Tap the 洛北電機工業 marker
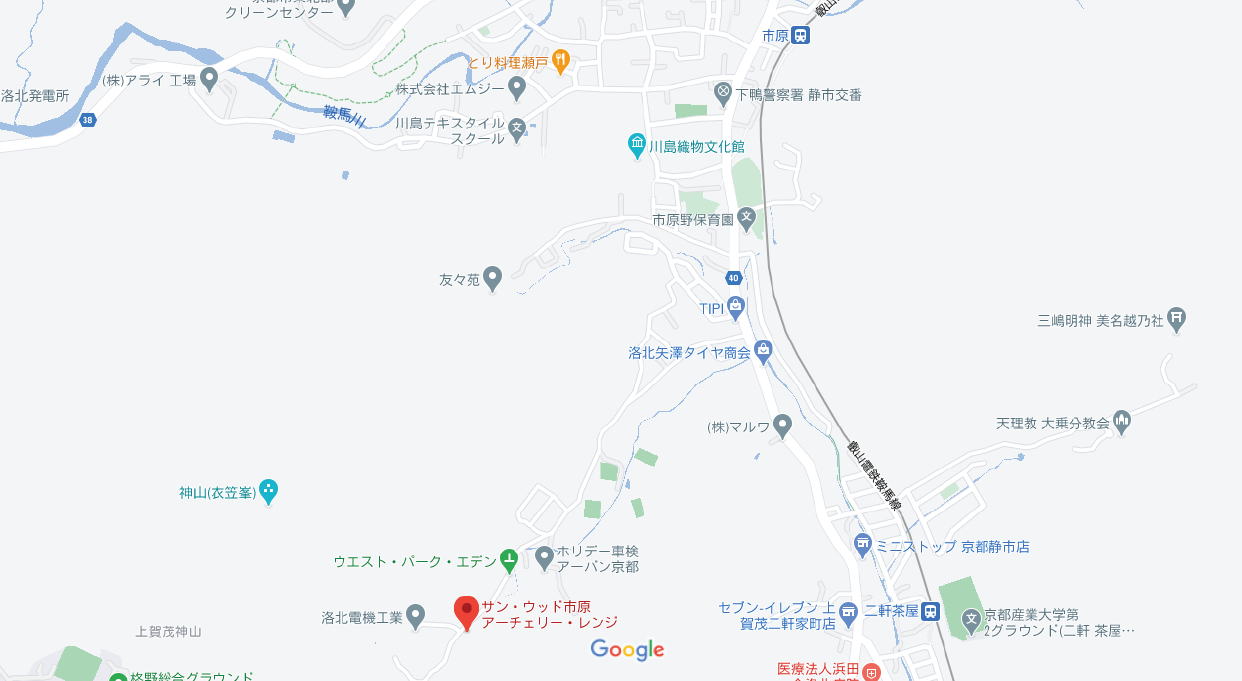The width and height of the screenshot is (1242, 681). click(x=416, y=617)
